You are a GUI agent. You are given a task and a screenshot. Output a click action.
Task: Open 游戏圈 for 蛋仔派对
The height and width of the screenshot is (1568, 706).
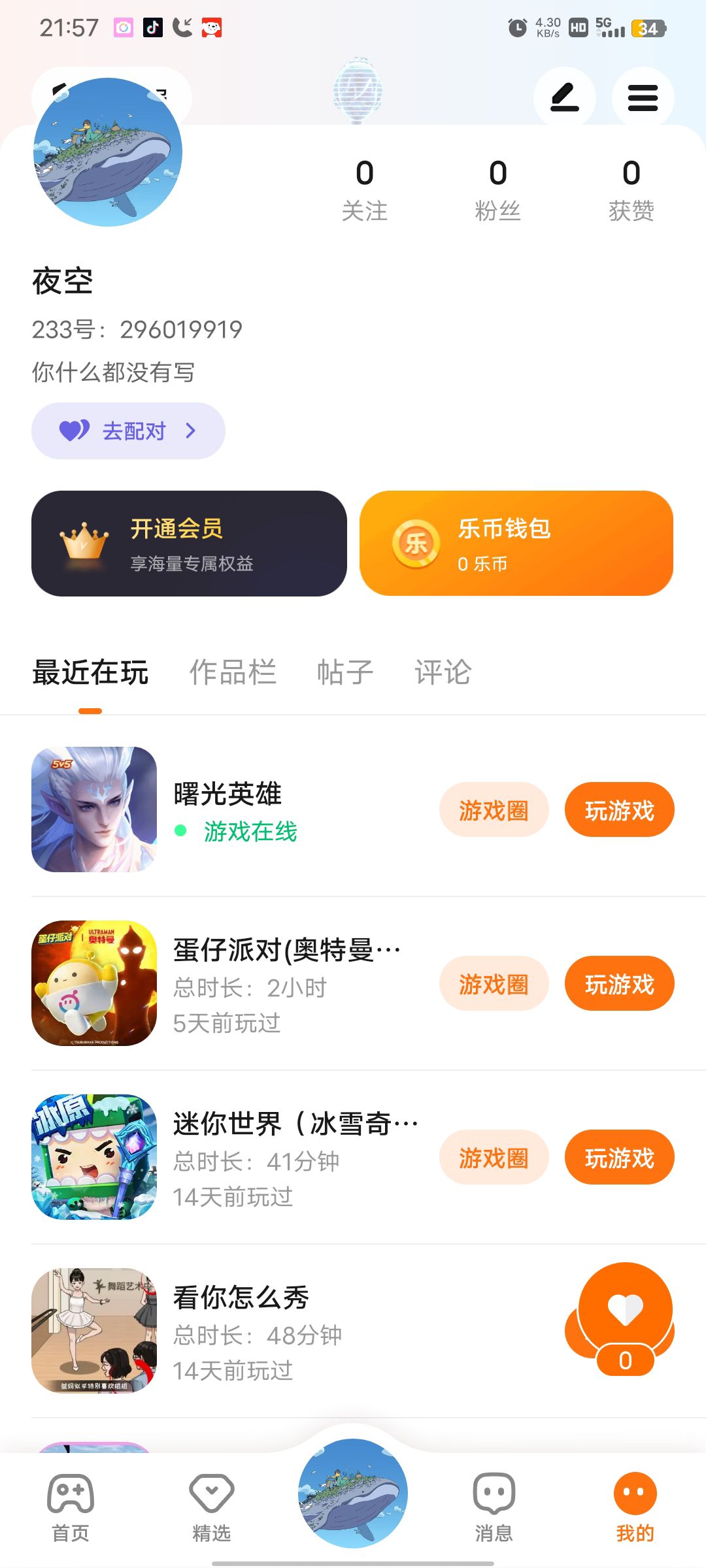(494, 984)
